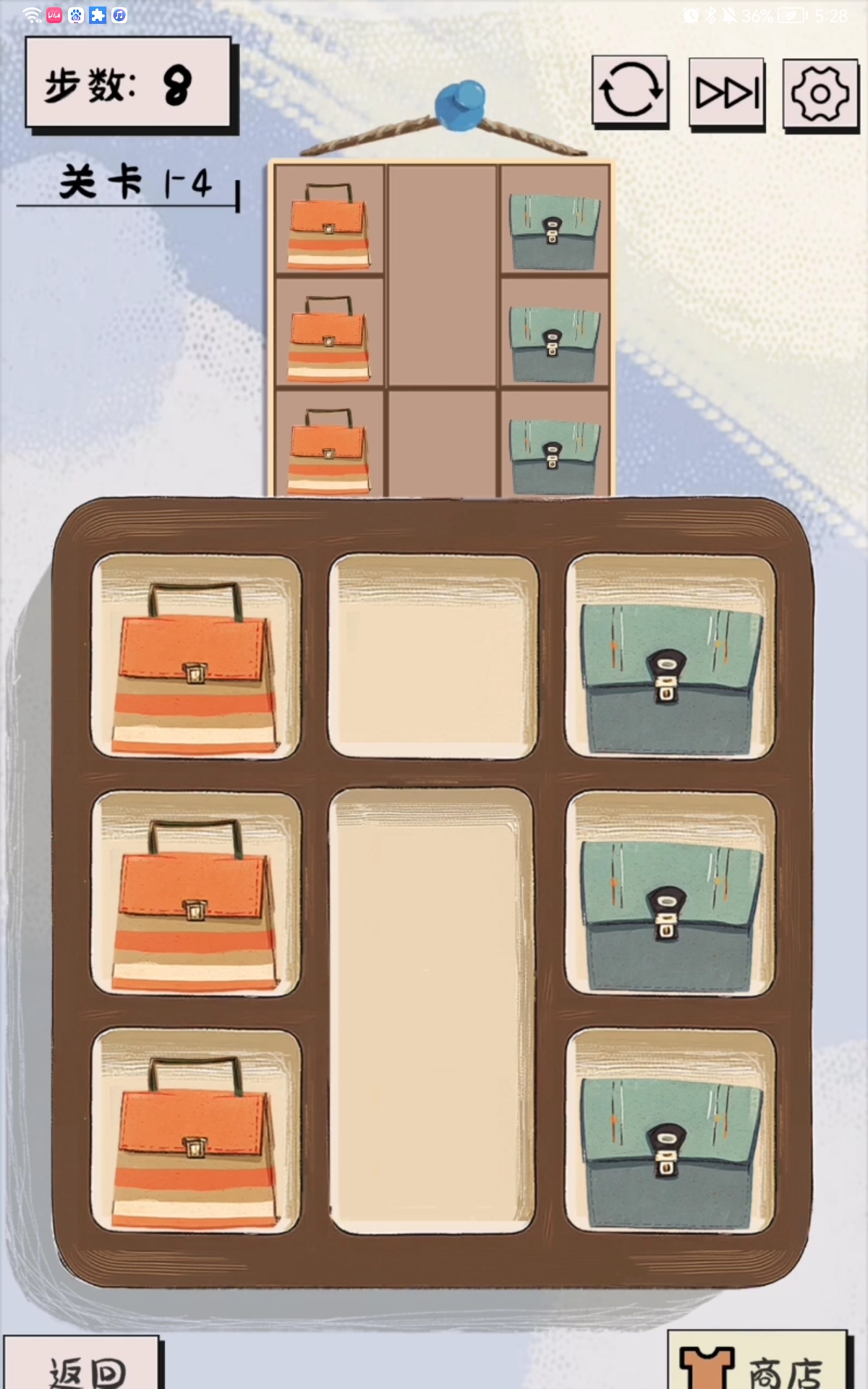Screen dimensions: 868x1389
Task: Skip the level with the fast-forward icon
Action: coord(727,93)
